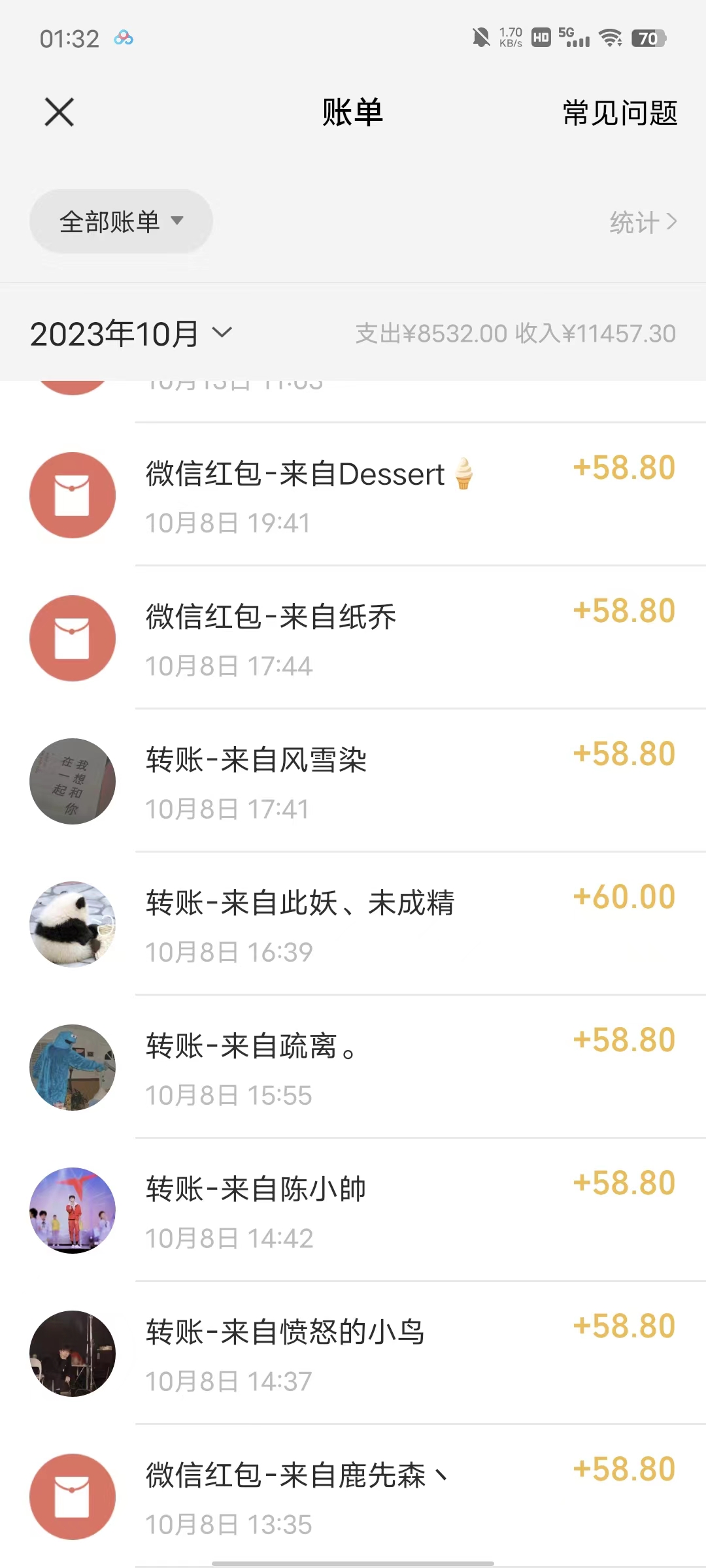Tap the Wi-Fi icon in status bar
Screen dimensions: 706x1568
pyautogui.click(x=609, y=39)
